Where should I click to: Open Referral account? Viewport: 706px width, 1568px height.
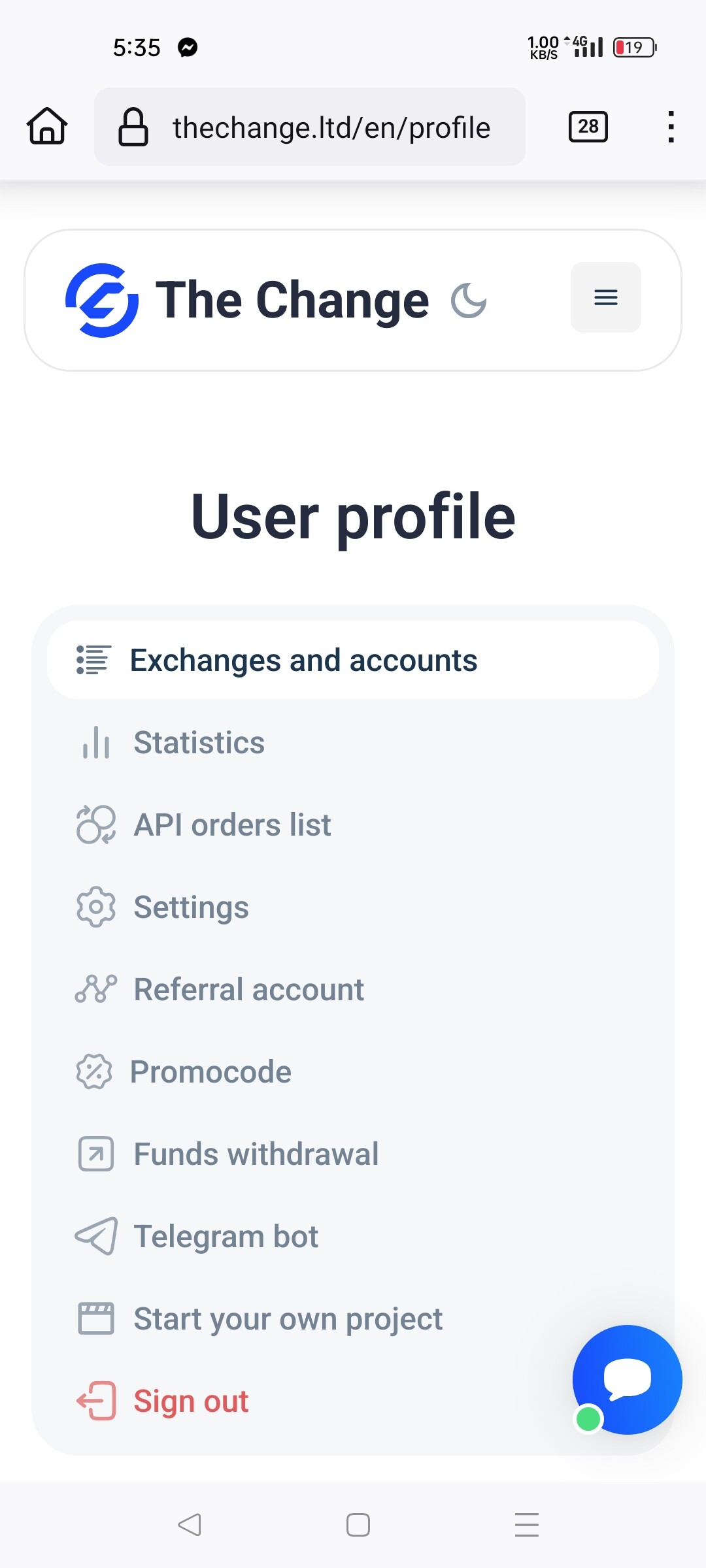353,989
